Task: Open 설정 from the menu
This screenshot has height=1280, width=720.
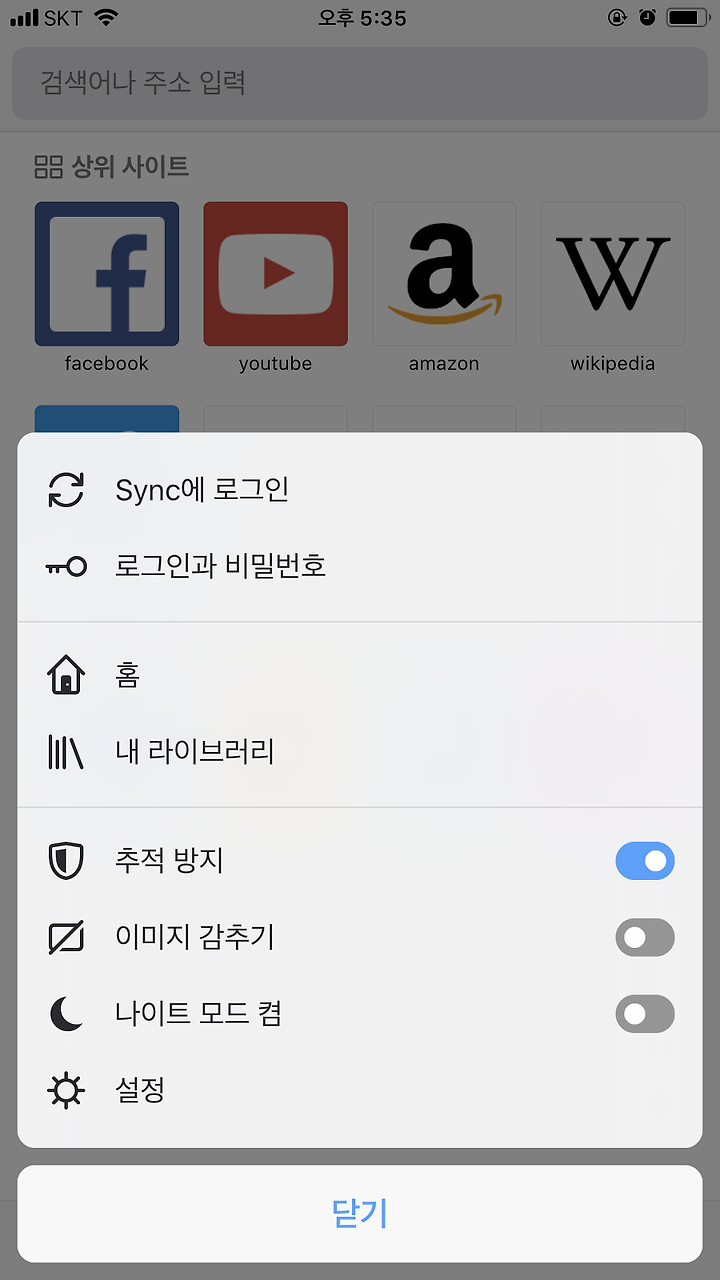Action: (x=360, y=1090)
